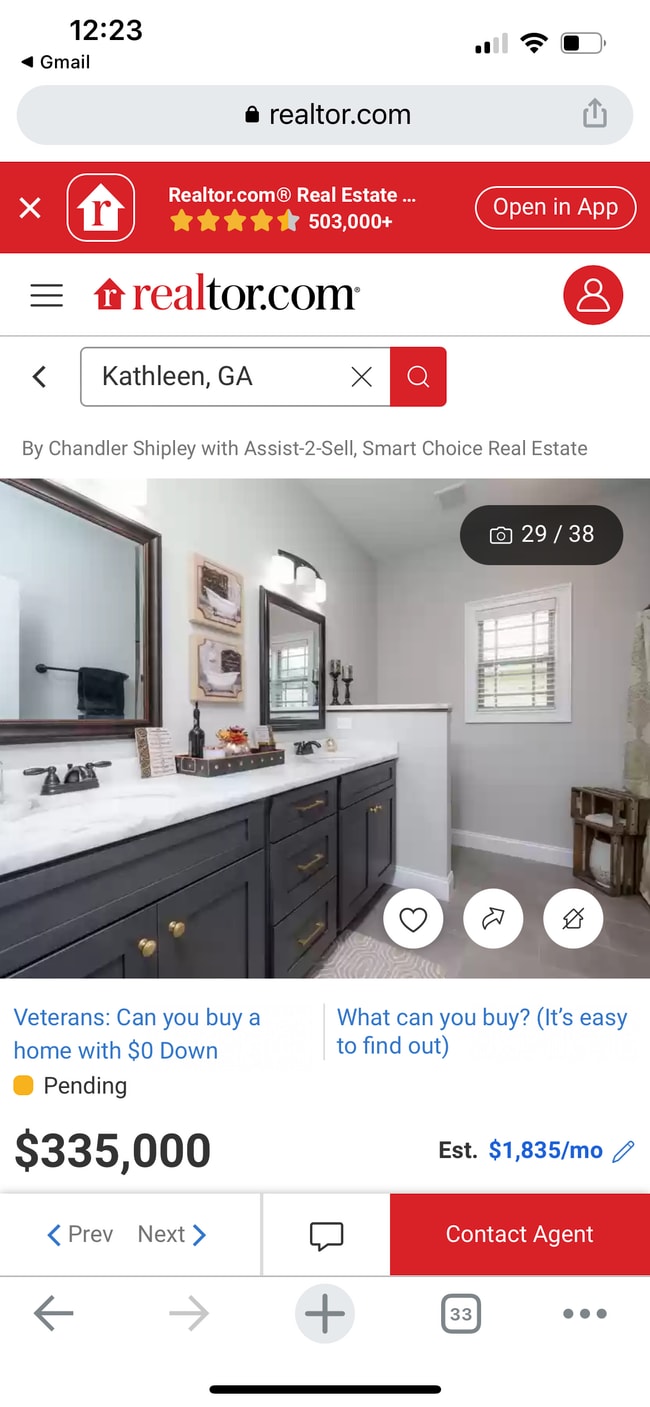Go to the Prev listing

click(81, 1234)
